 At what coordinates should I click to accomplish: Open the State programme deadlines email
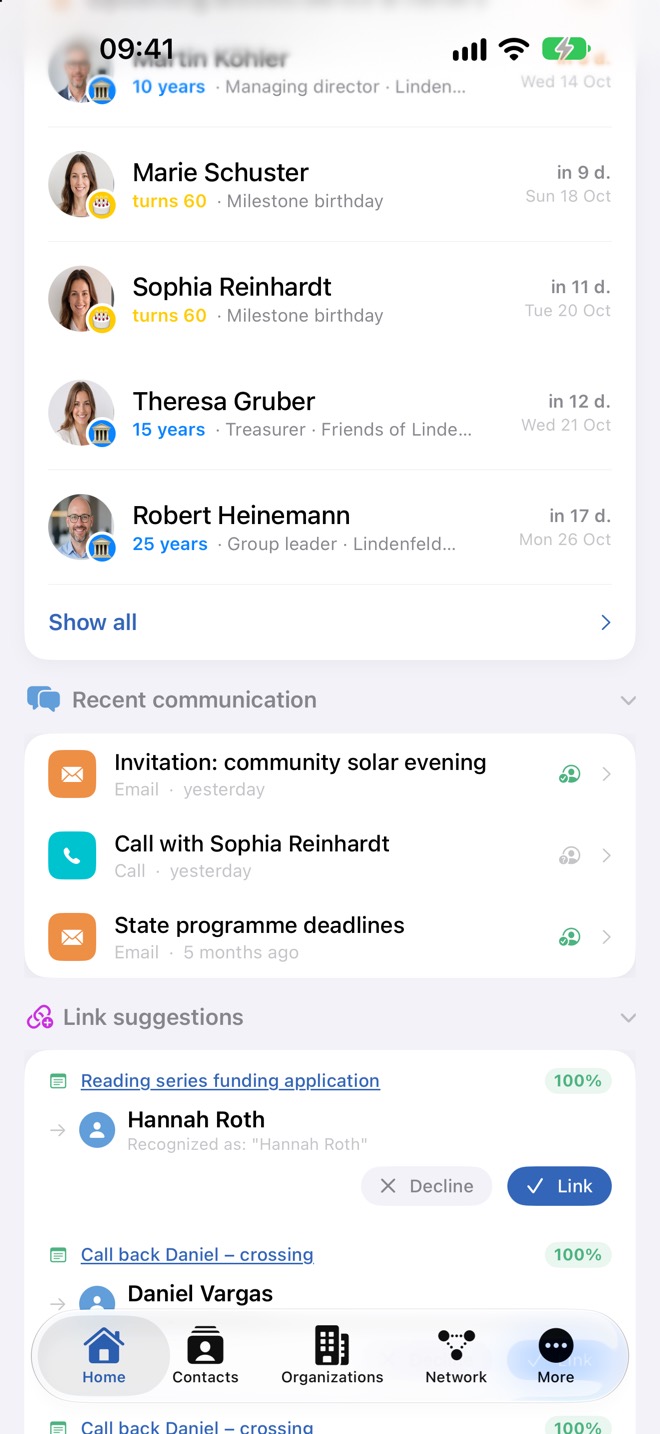pos(330,937)
